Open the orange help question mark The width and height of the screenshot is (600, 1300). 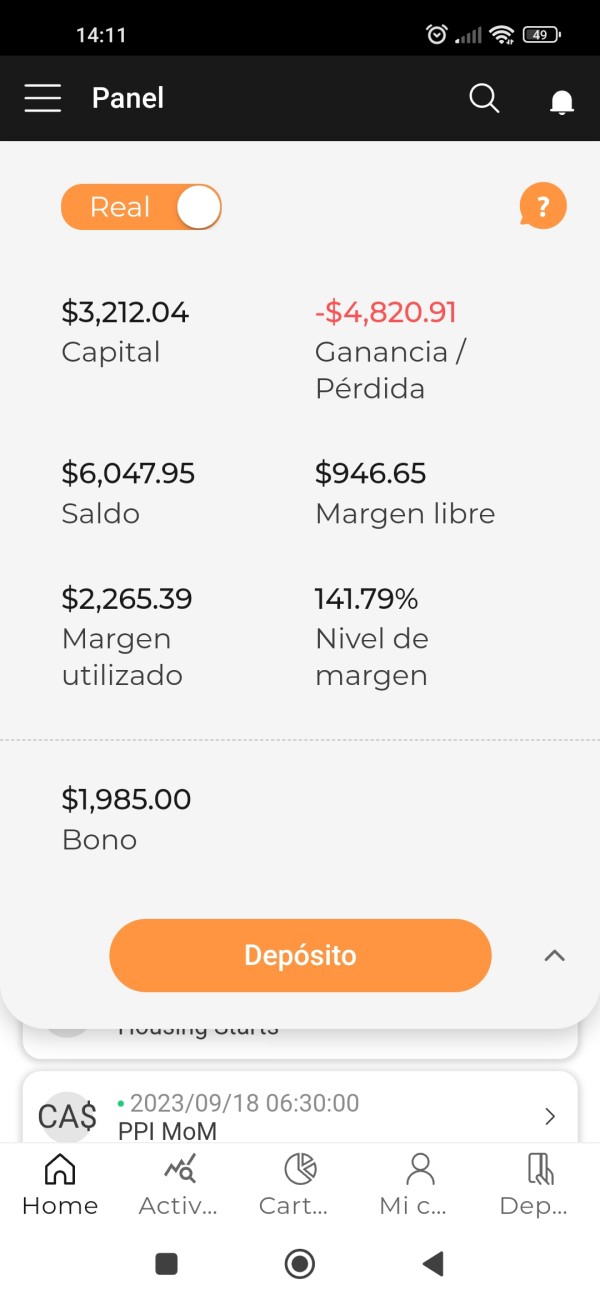(x=543, y=207)
